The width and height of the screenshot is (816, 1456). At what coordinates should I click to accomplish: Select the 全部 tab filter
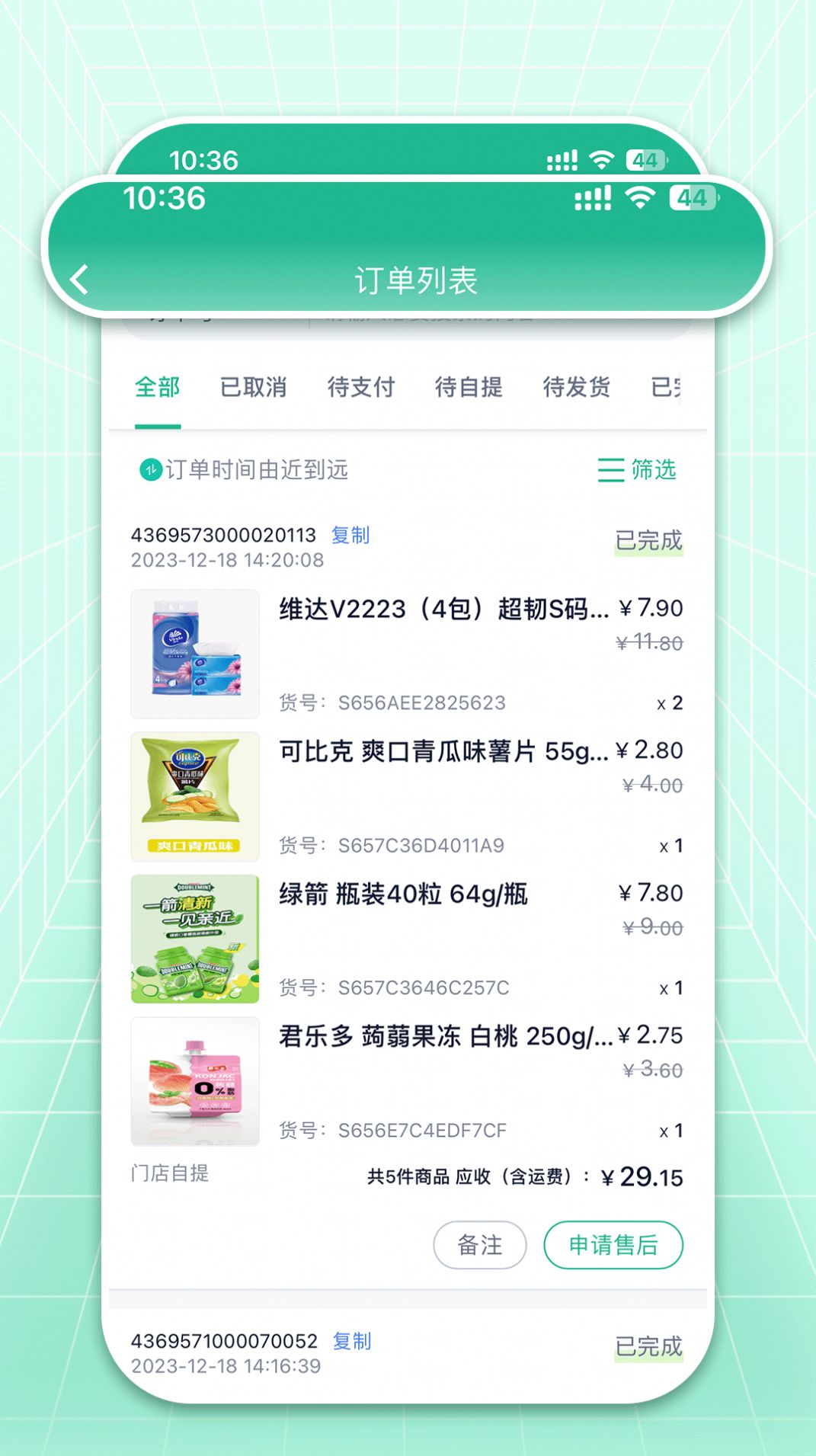[x=157, y=388]
